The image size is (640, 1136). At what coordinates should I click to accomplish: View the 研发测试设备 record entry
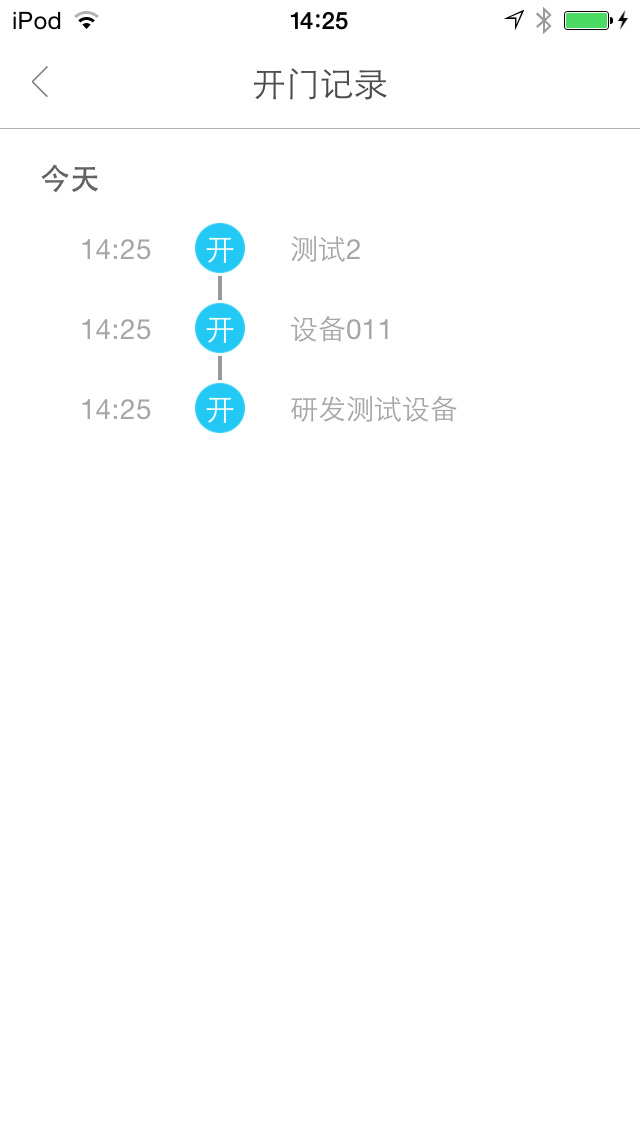[320, 409]
